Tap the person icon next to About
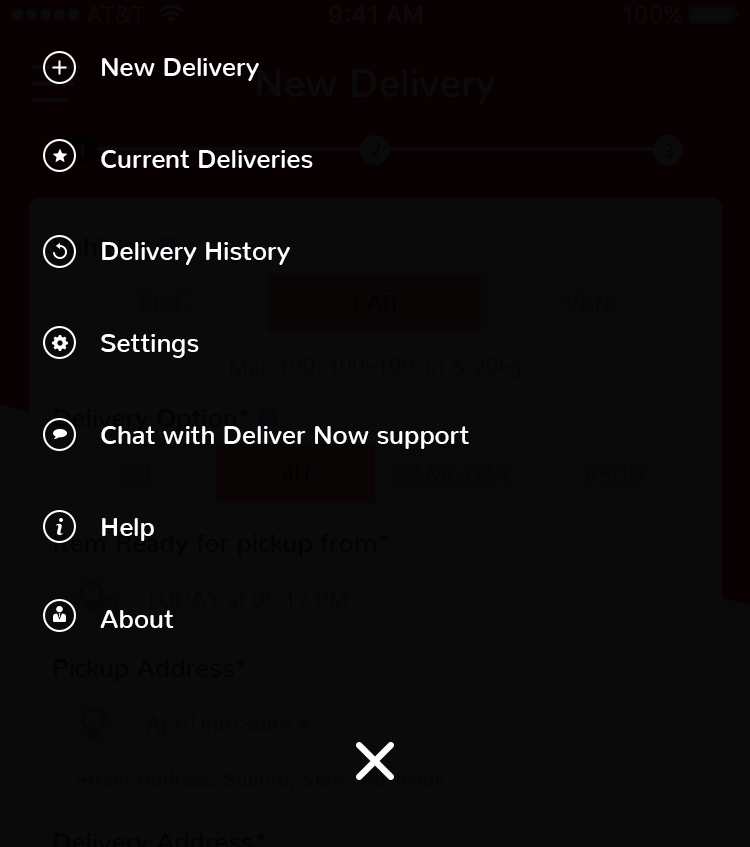Viewport: 750px width, 847px height. (59, 615)
